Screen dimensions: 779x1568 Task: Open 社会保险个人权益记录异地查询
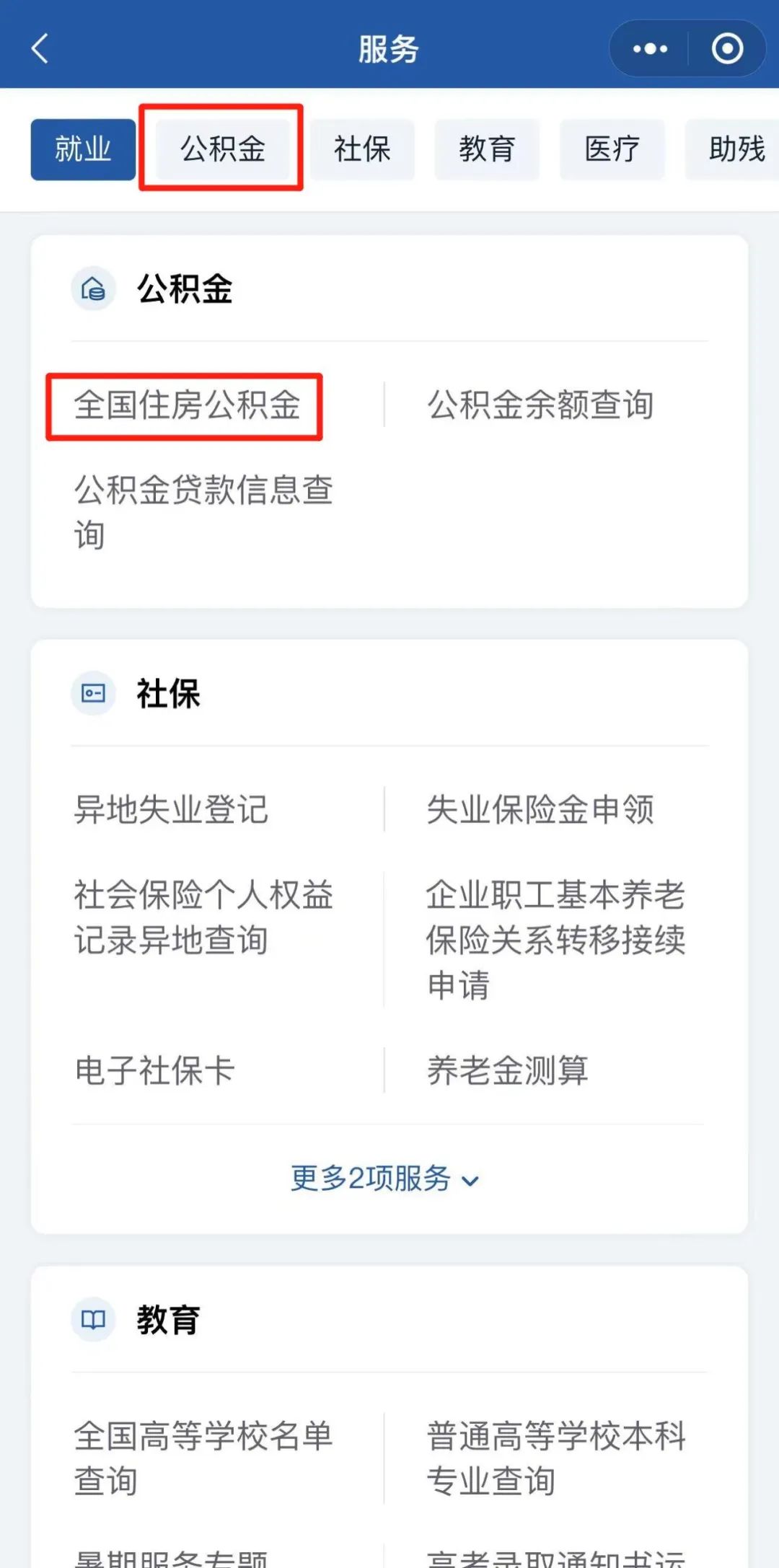203,917
